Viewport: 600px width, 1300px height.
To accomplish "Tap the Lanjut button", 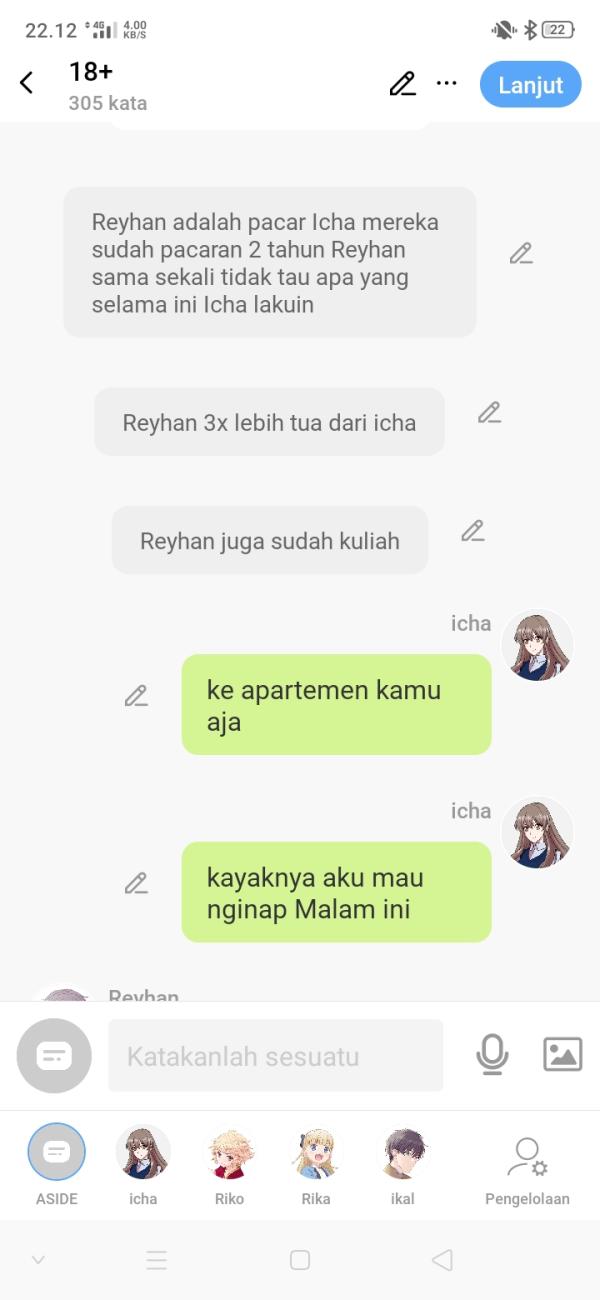I will pos(530,85).
